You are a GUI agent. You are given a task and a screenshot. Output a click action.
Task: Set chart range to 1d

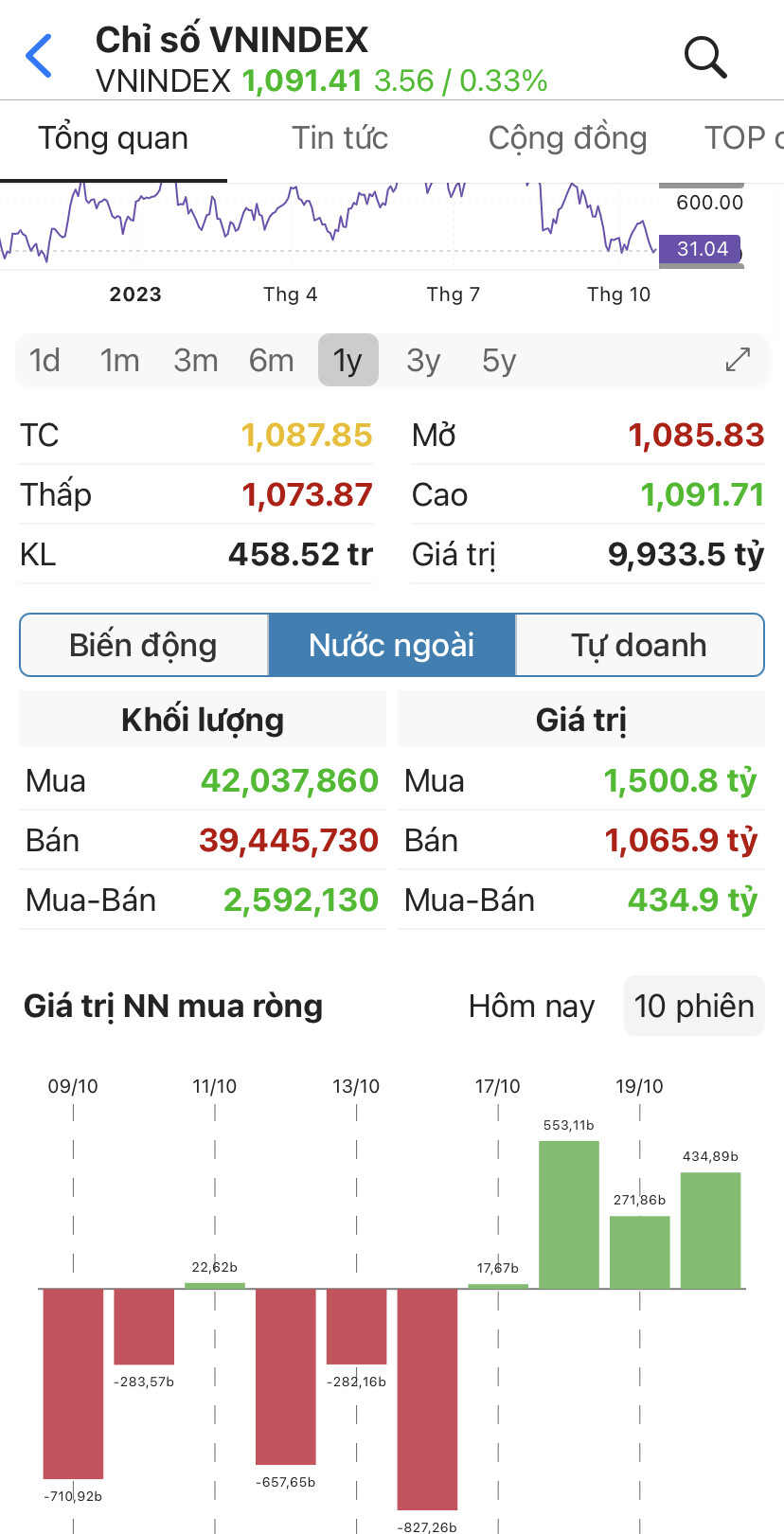pyautogui.click(x=45, y=361)
